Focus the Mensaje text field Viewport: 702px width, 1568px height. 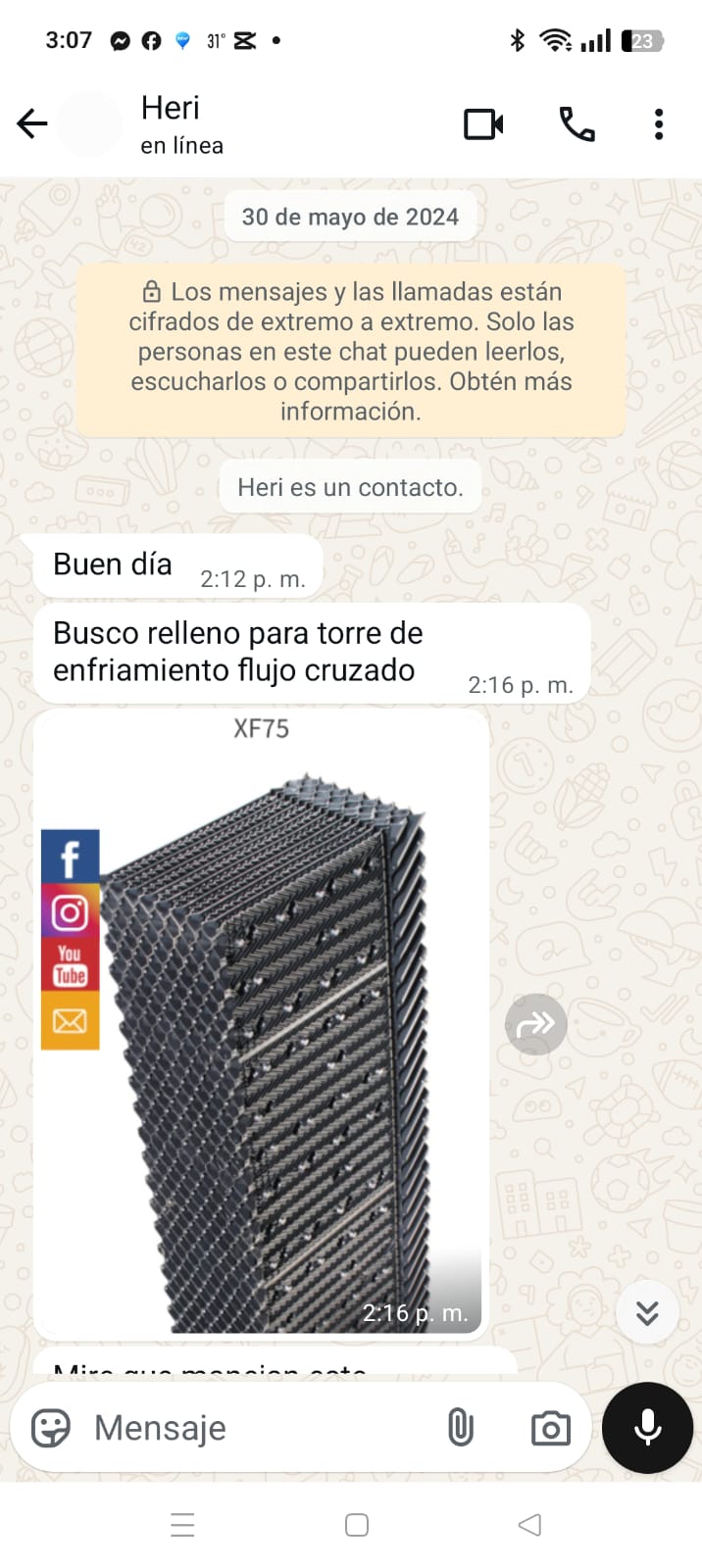pyautogui.click(x=255, y=1428)
